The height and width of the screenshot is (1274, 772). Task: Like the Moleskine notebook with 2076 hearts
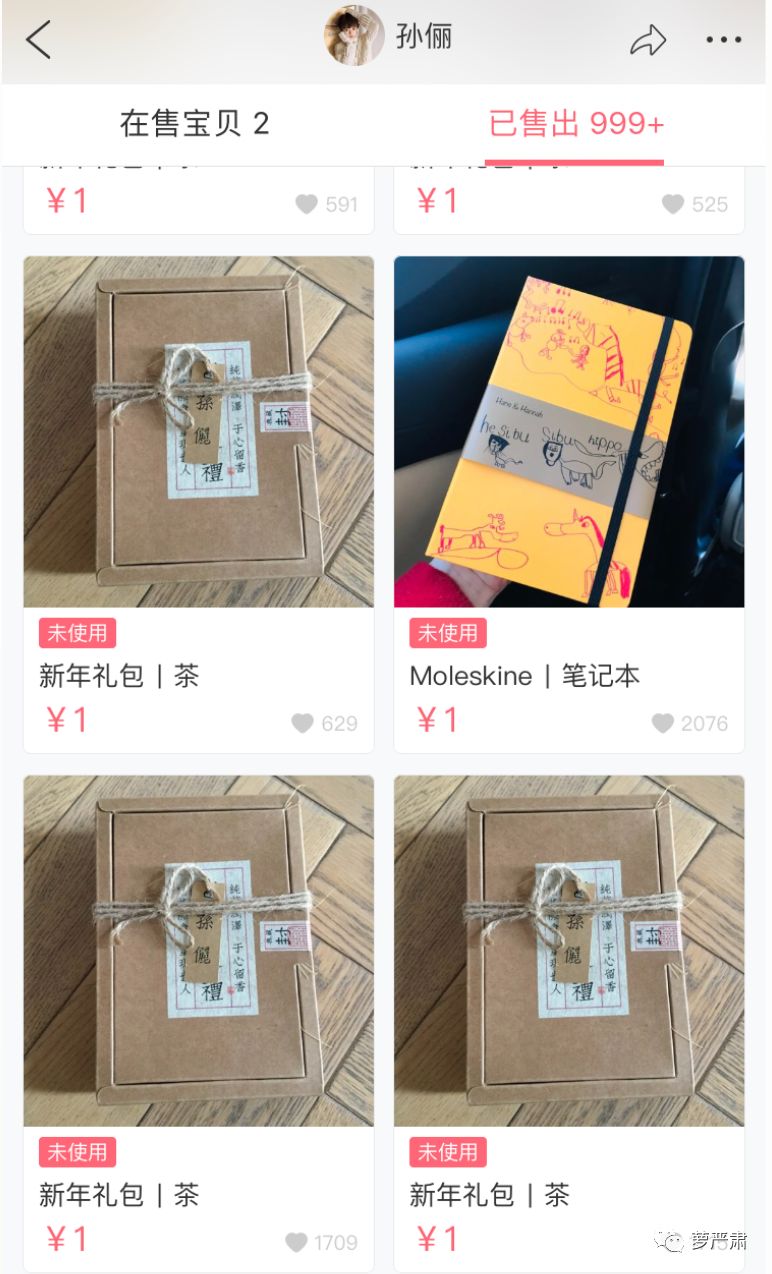click(x=663, y=723)
